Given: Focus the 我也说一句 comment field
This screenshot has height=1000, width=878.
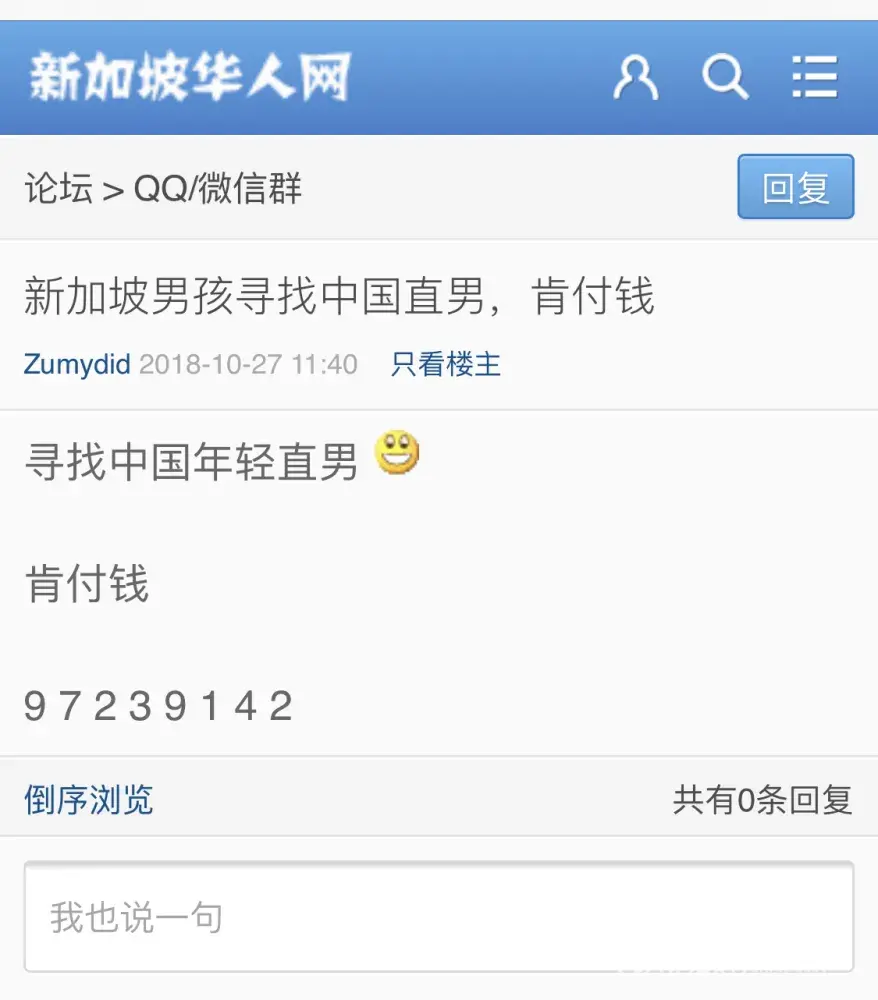Looking at the screenshot, I should point(438,916).
